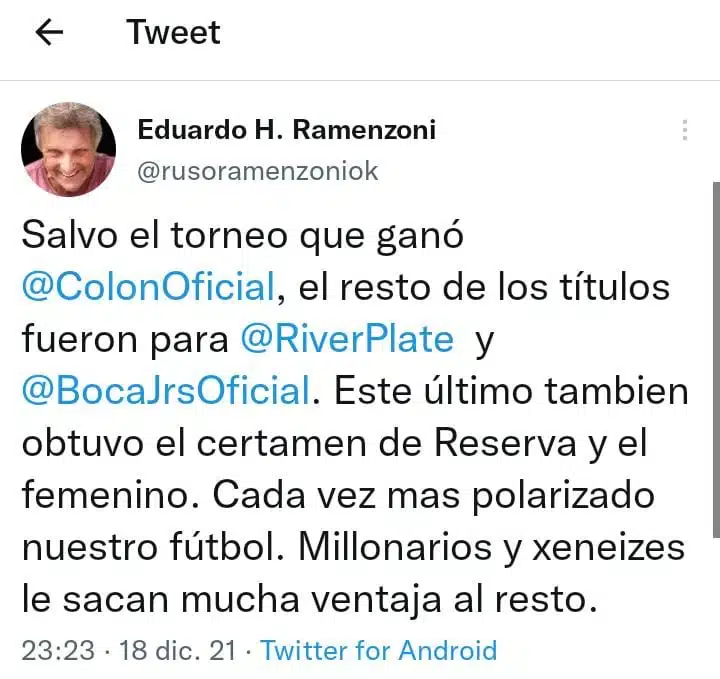Open Eduardo H. Ramenzoni's profile picture

pyautogui.click(x=69, y=149)
